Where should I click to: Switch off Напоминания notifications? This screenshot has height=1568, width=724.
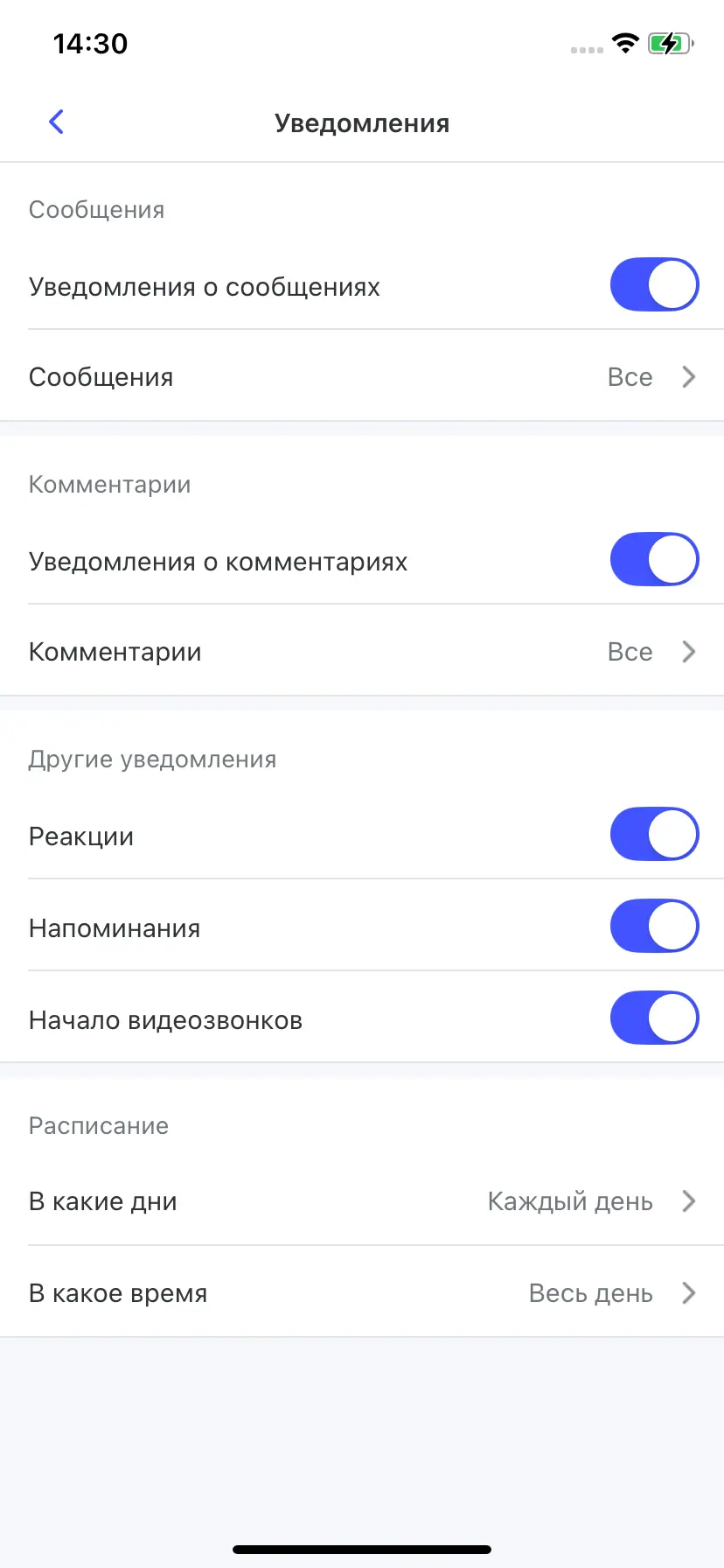(654, 927)
